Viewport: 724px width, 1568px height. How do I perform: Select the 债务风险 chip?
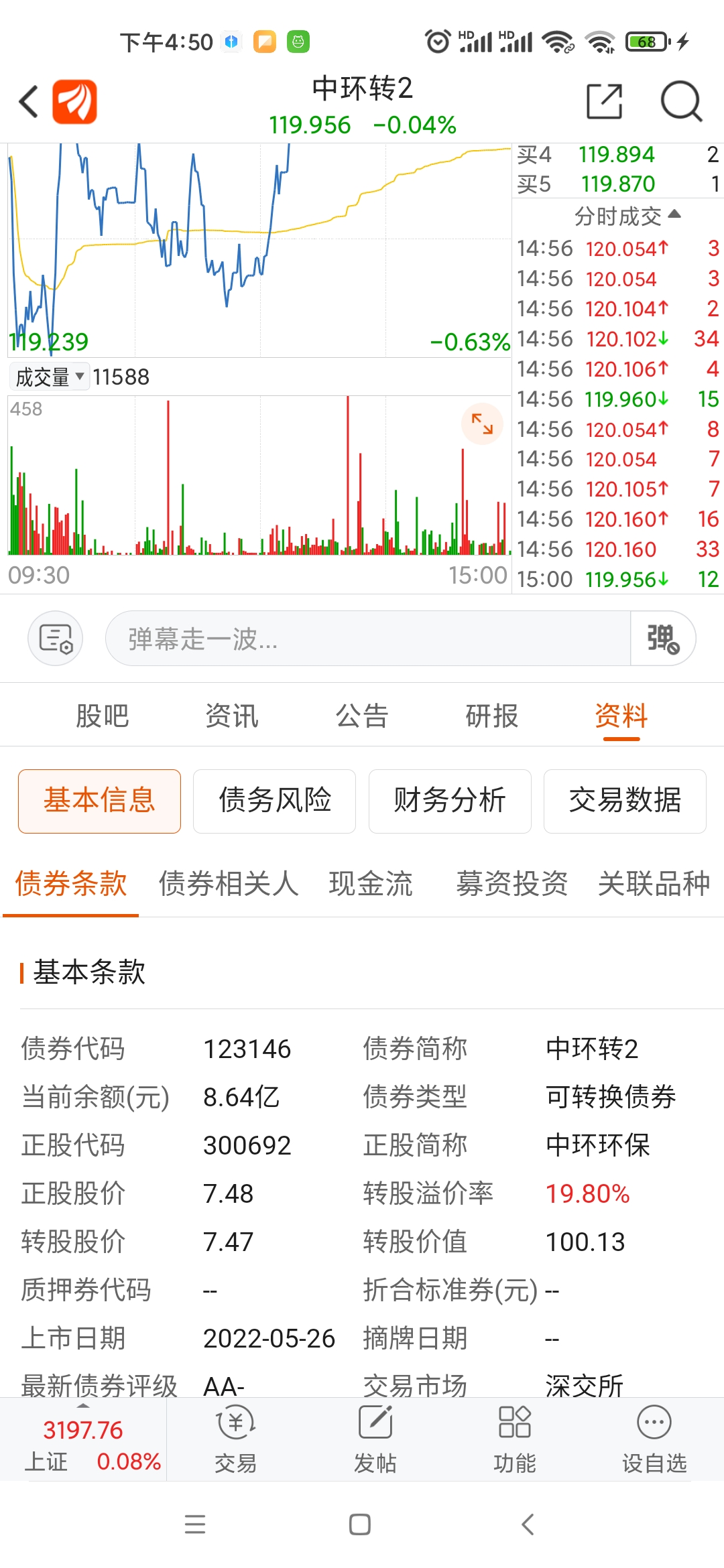click(x=275, y=801)
